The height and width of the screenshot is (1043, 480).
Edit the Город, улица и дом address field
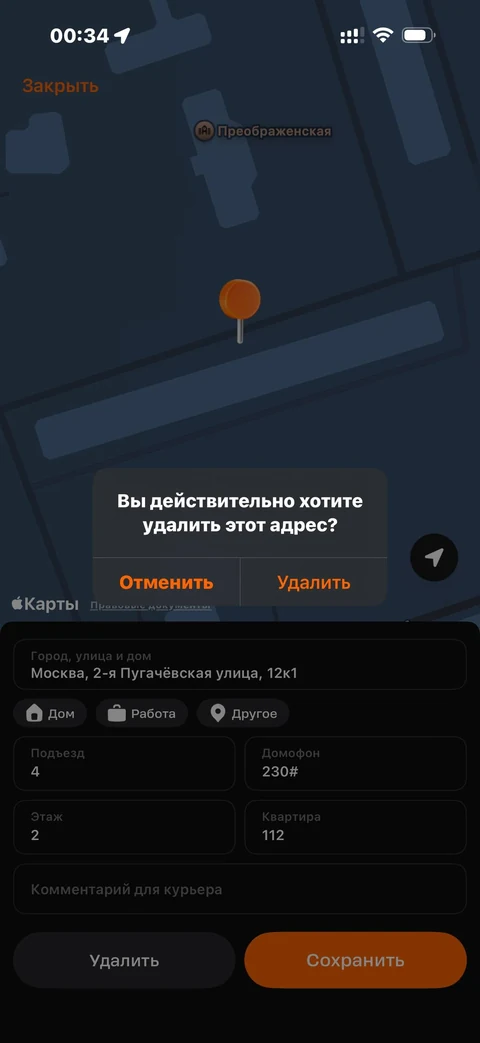[240, 665]
